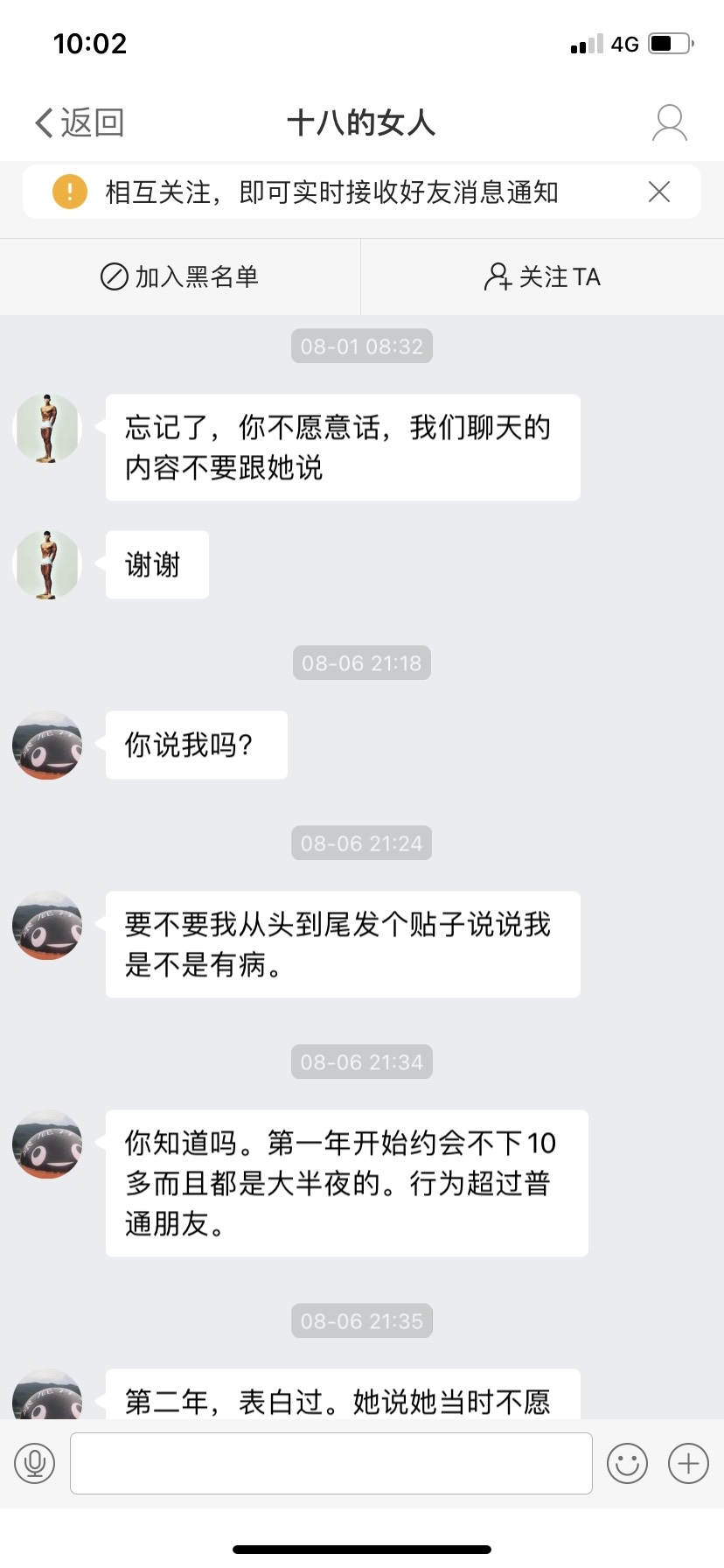Open the plus attachments menu
Viewport: 724px width, 1568px height.
pyautogui.click(x=688, y=1463)
